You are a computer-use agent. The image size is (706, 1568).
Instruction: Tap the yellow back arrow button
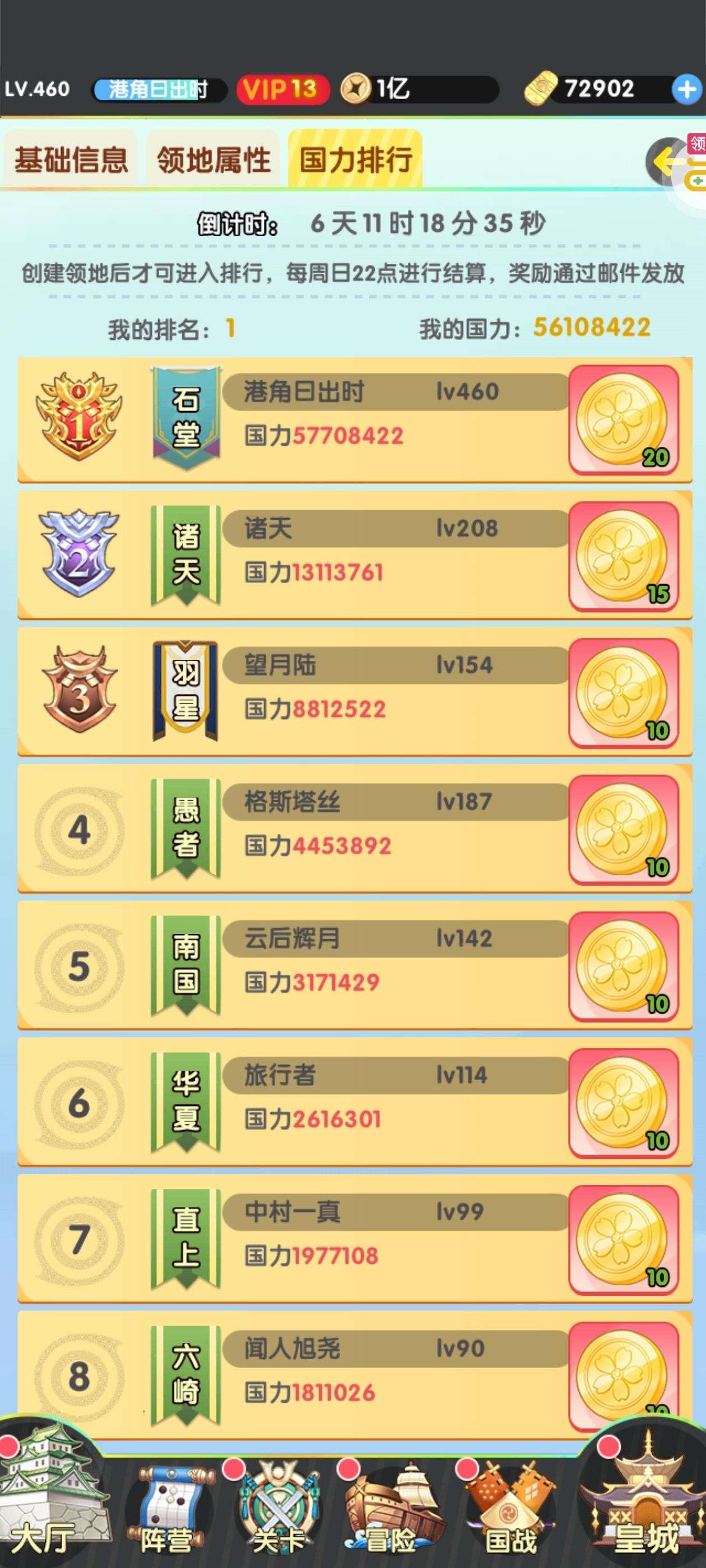click(669, 162)
